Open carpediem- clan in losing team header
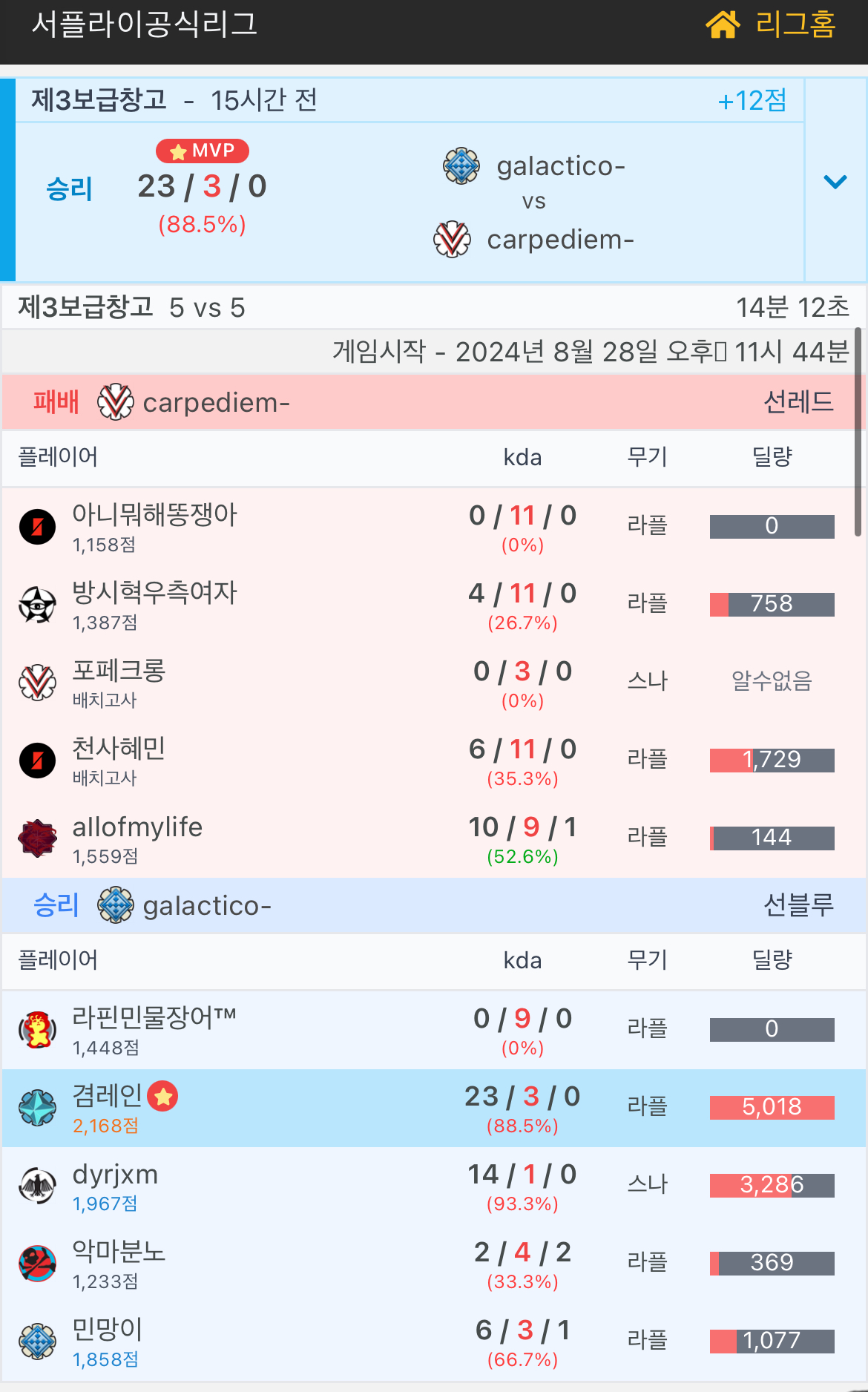This screenshot has width=868, height=1392. pyautogui.click(x=215, y=403)
